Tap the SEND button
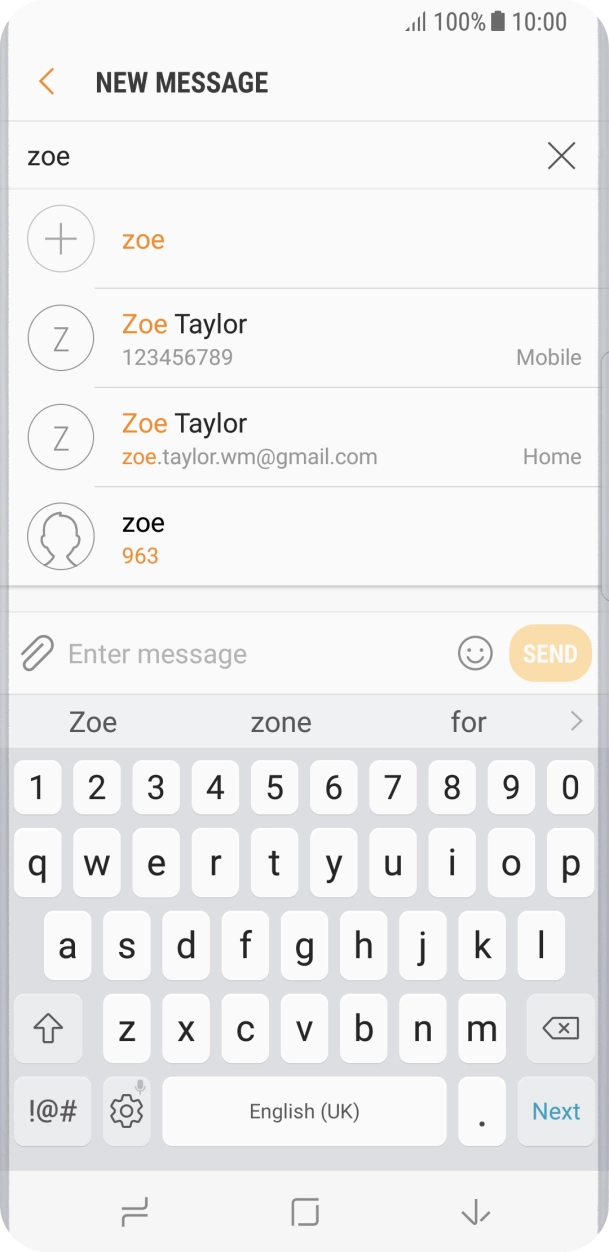The image size is (609, 1252). [x=550, y=654]
